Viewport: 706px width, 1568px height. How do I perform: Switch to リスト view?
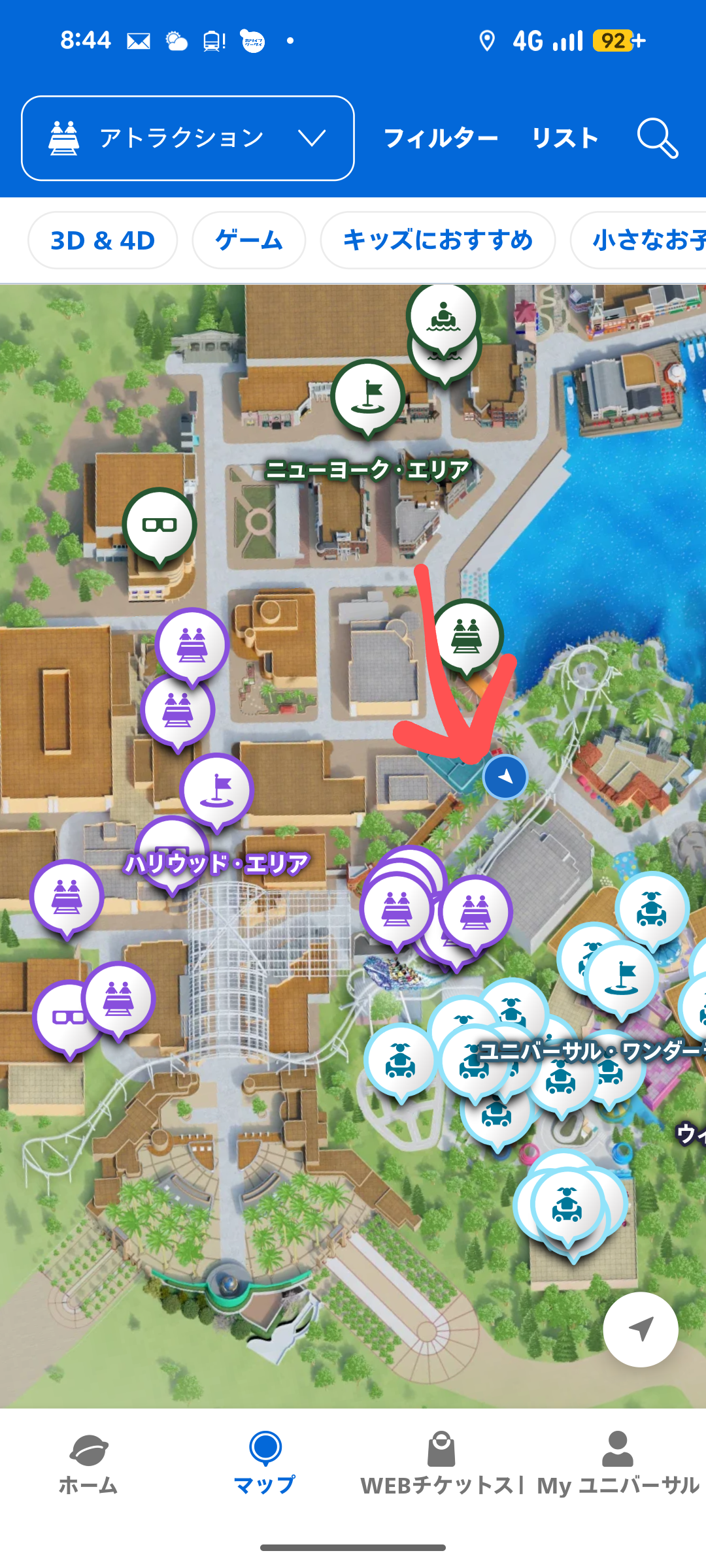[x=565, y=139]
